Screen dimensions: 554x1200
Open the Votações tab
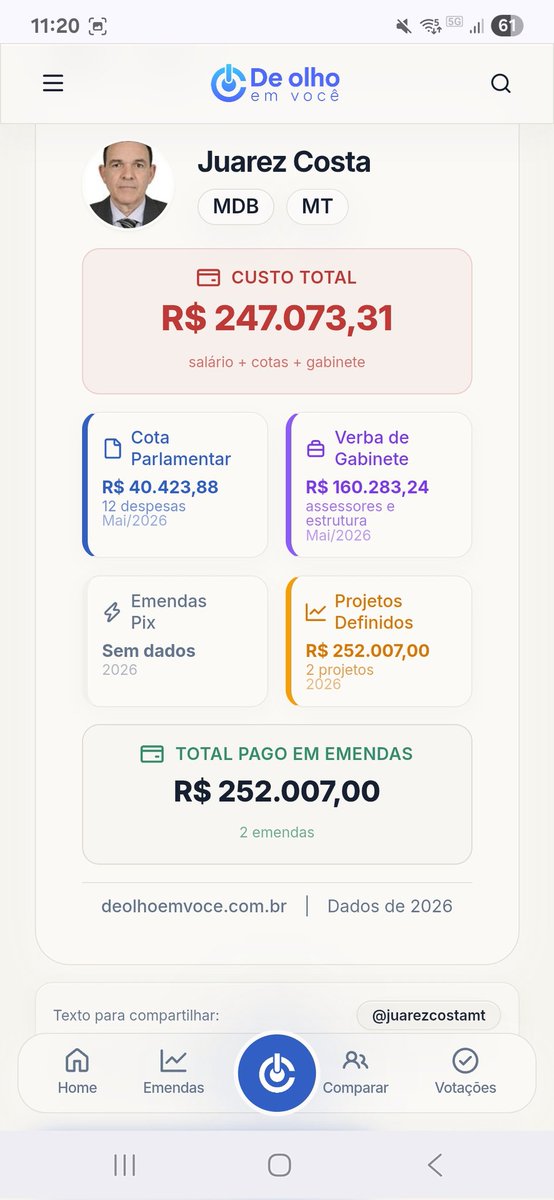pyautogui.click(x=465, y=1072)
